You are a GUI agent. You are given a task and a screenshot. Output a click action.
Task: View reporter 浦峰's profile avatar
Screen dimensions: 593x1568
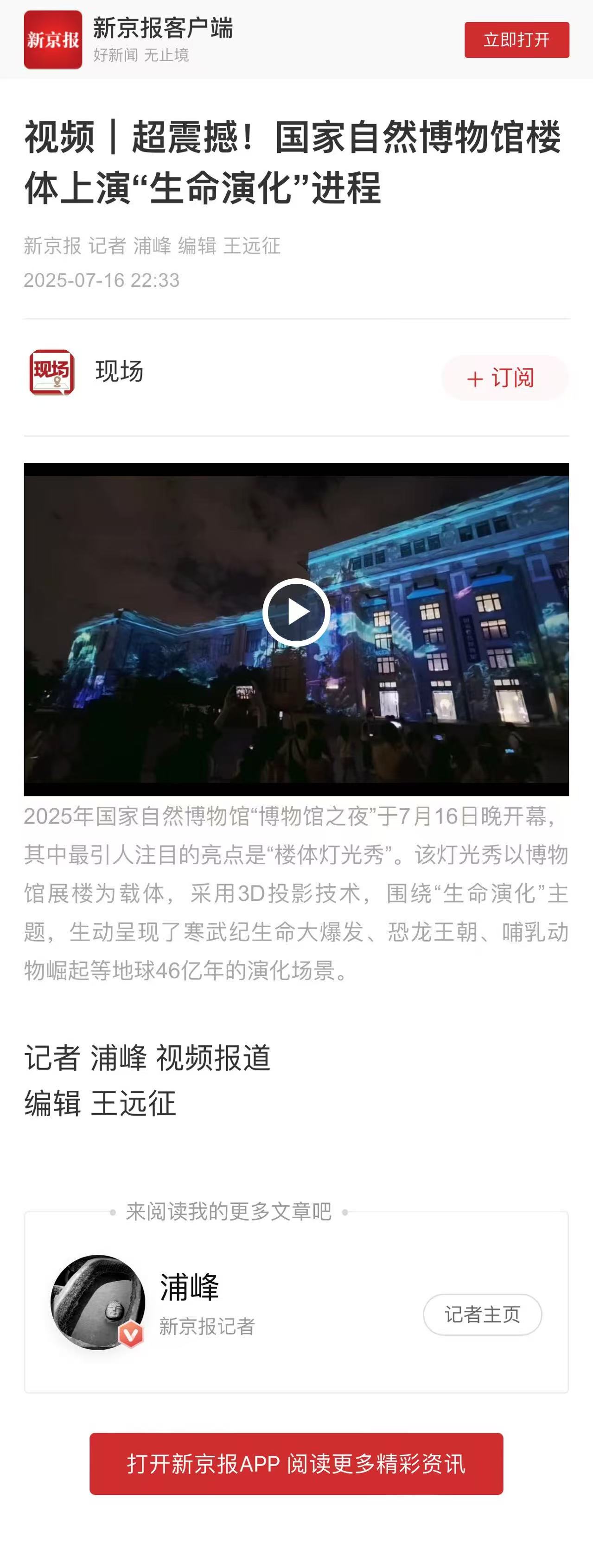click(97, 1302)
